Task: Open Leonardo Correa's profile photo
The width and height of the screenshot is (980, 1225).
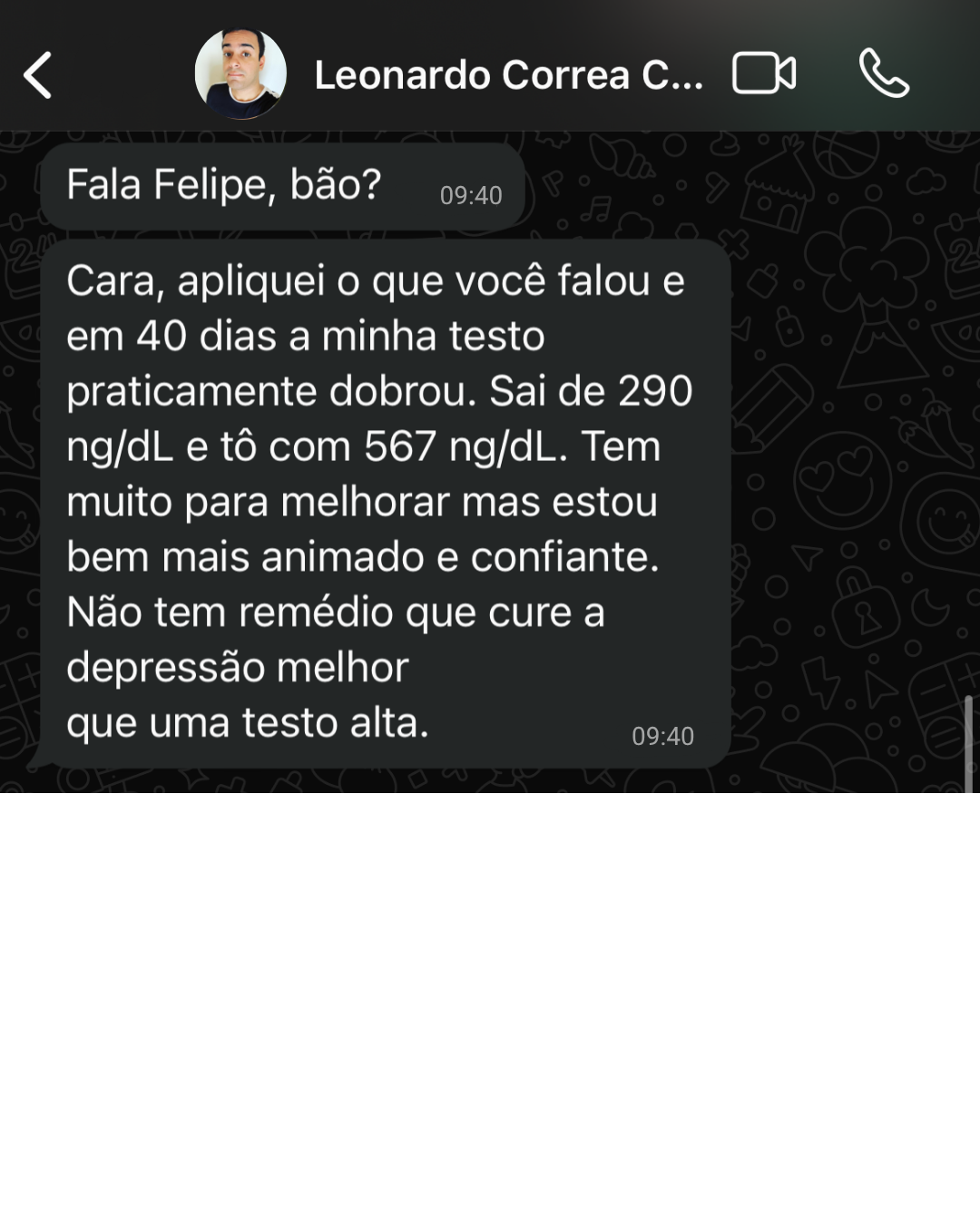Action: point(240,74)
